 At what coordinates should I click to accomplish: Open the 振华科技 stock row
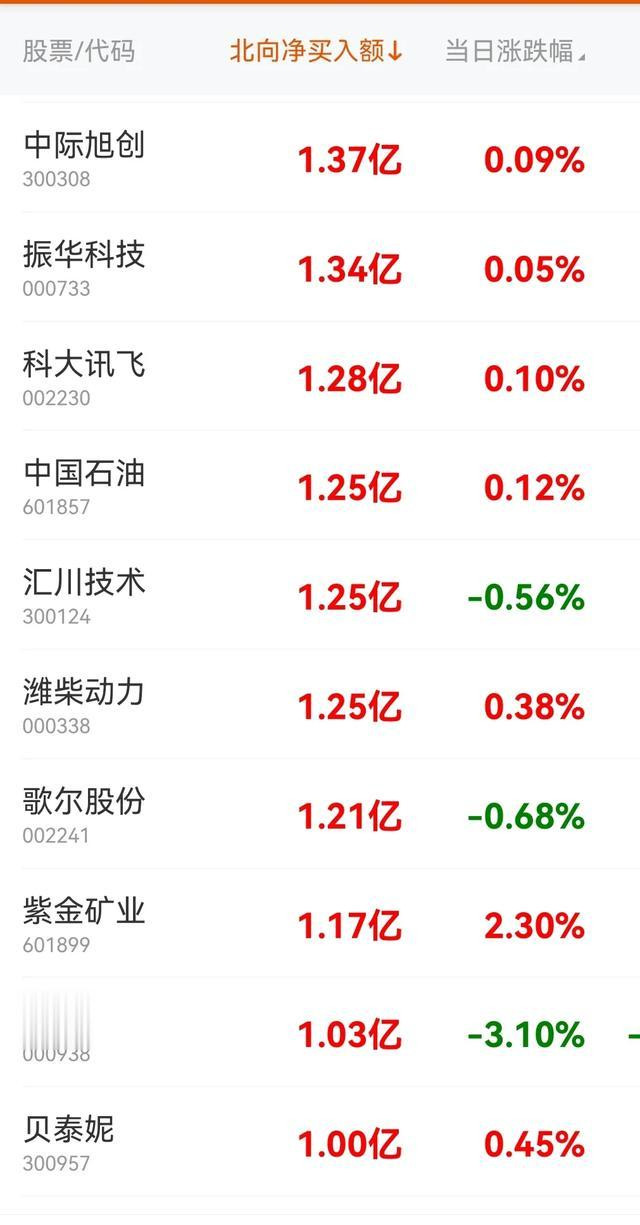pyautogui.click(x=320, y=267)
